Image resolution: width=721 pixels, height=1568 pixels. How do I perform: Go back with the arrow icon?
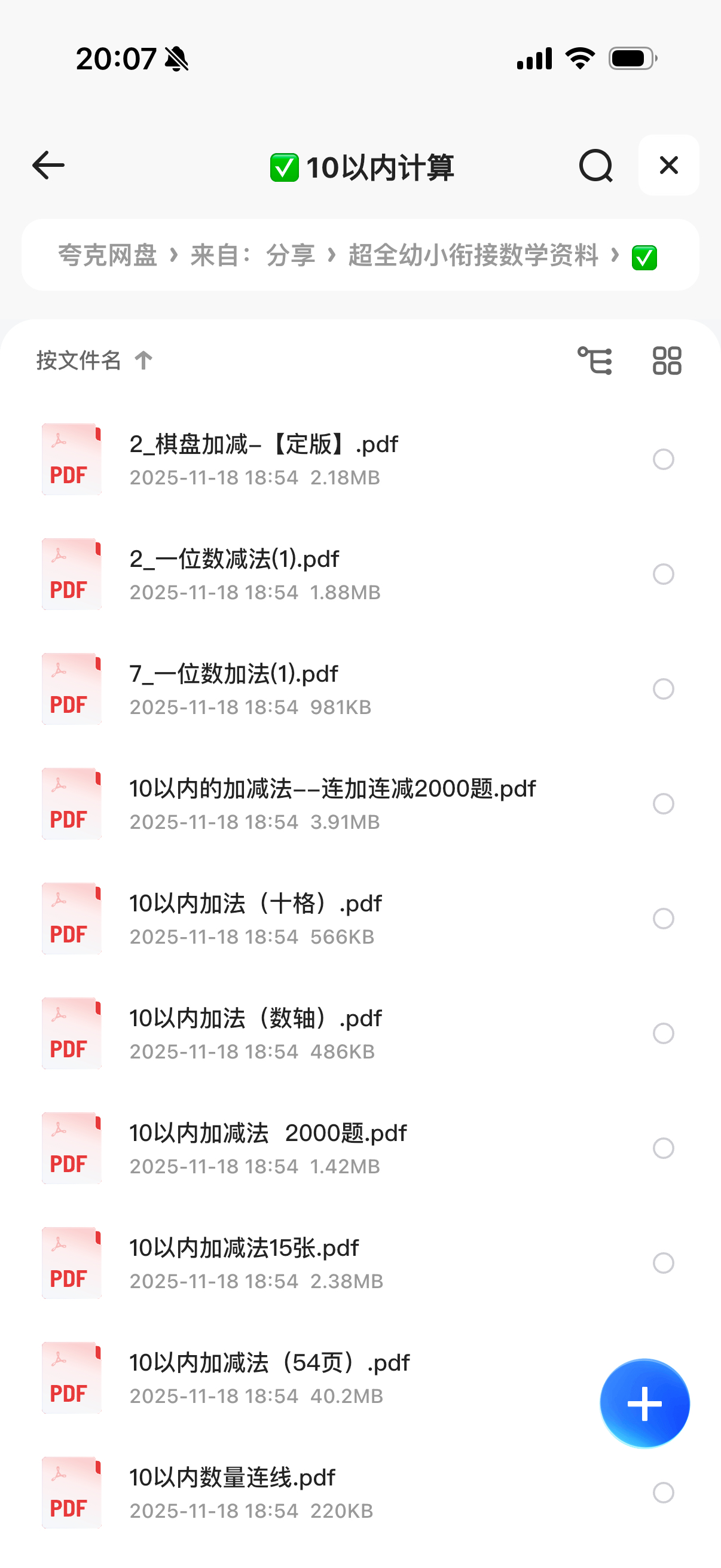coord(48,166)
